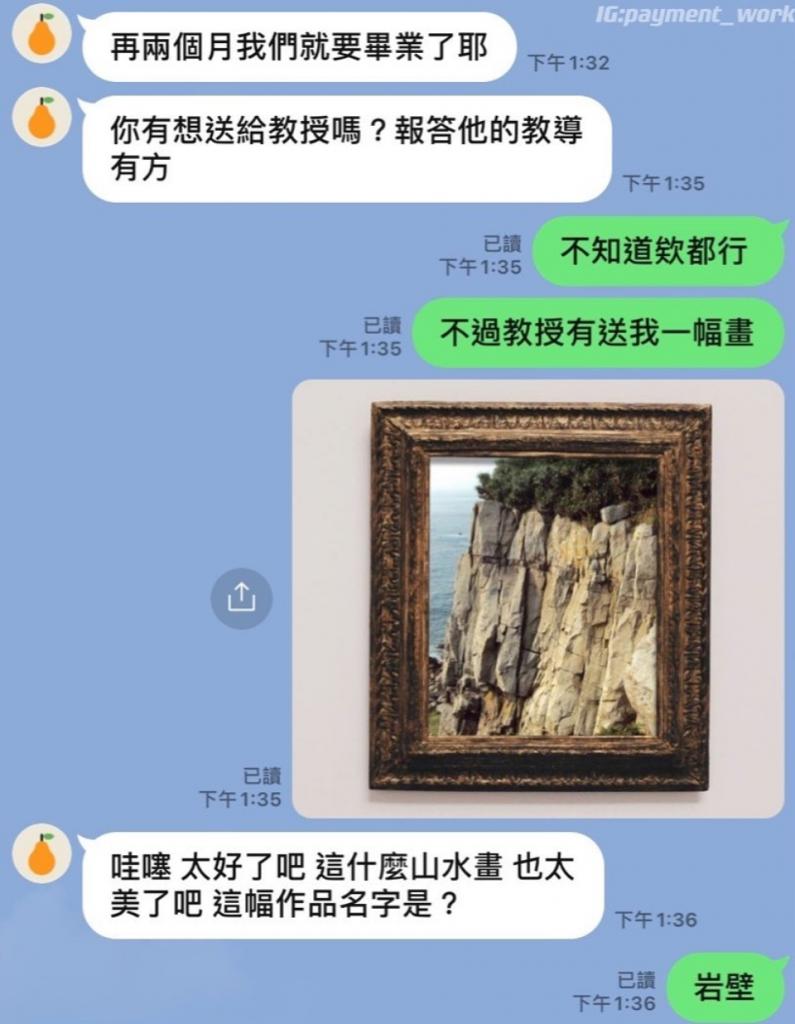Open pear avatar beside 再兩個月我們就要畢業了耶
The image size is (795, 1024).
[x=42, y=34]
